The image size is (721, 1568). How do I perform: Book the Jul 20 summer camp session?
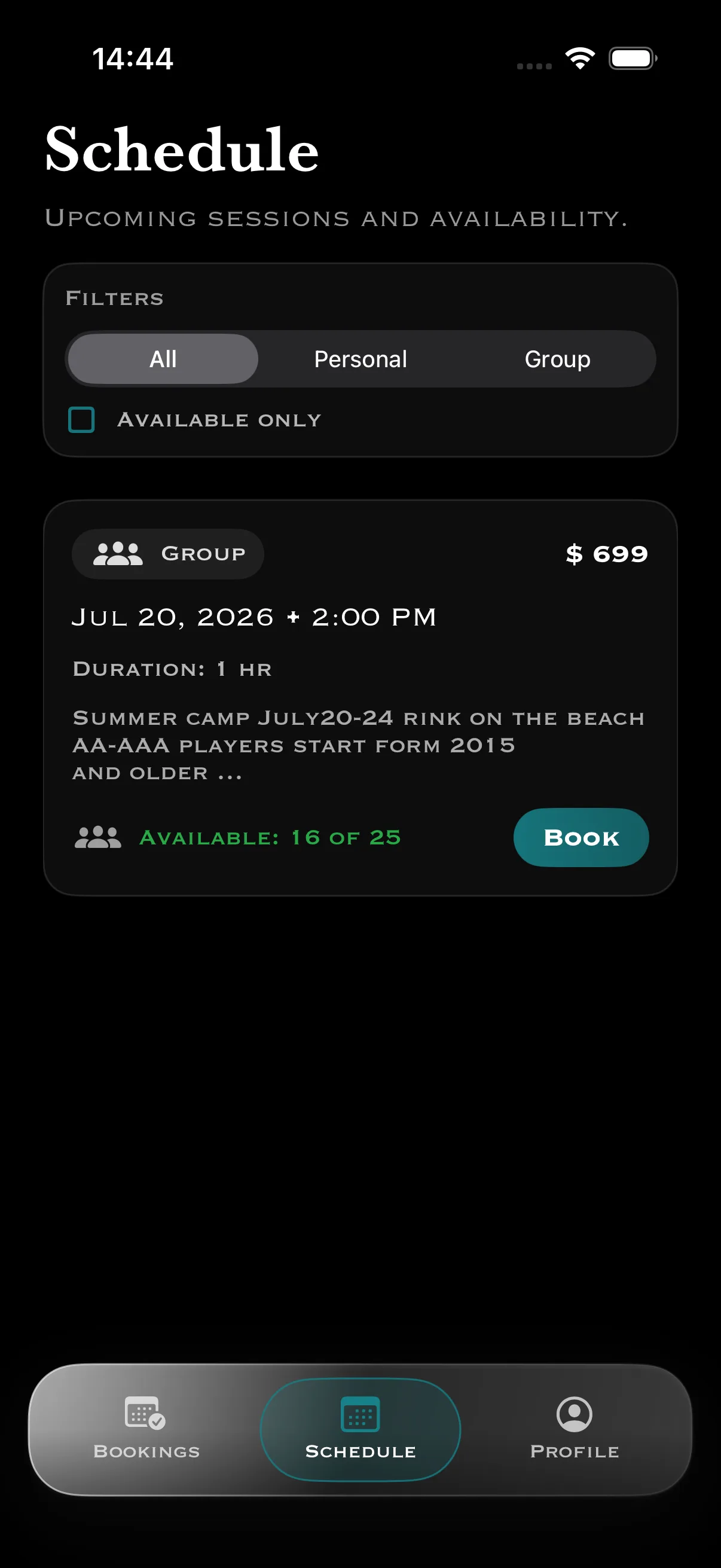(x=581, y=837)
